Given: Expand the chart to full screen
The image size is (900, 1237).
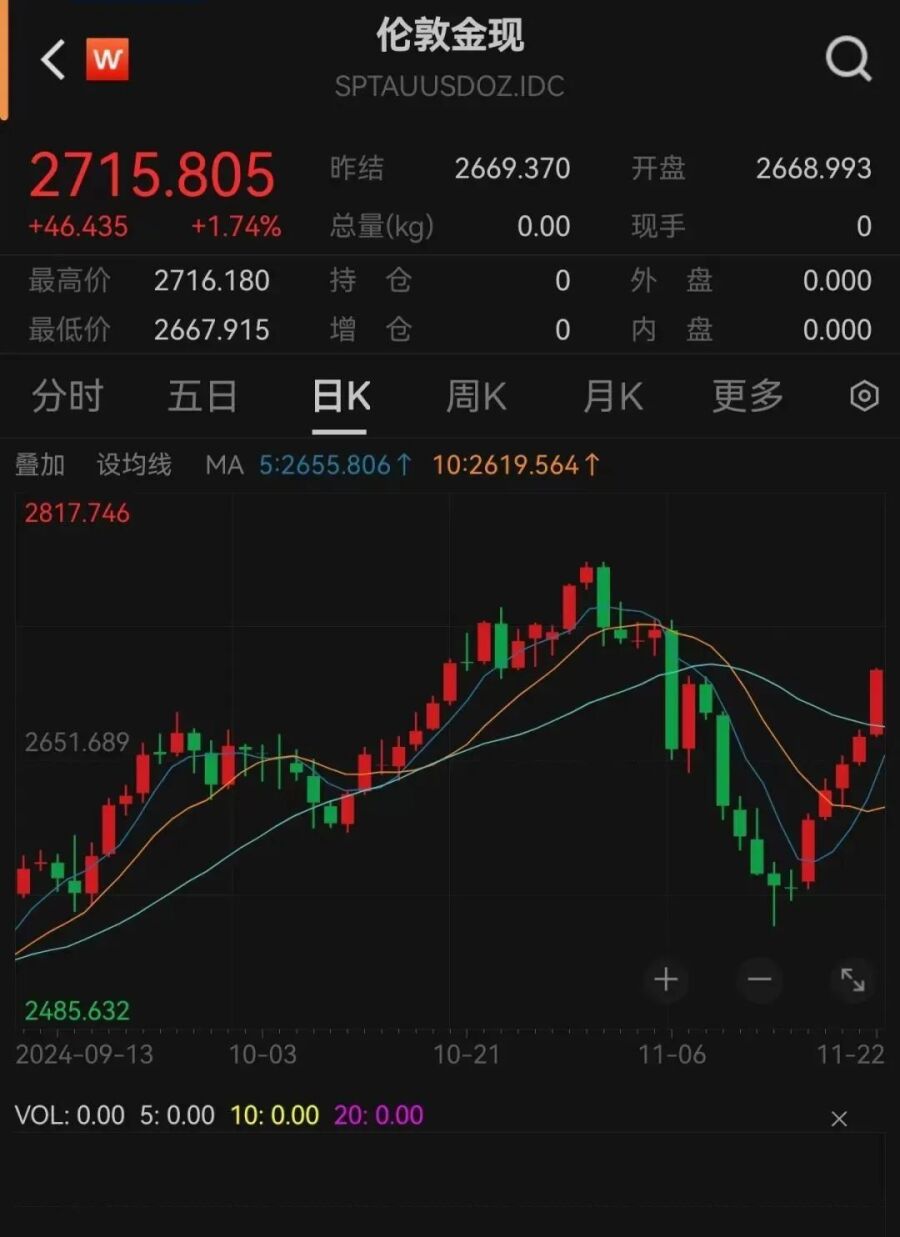Looking at the screenshot, I should pos(852,979).
